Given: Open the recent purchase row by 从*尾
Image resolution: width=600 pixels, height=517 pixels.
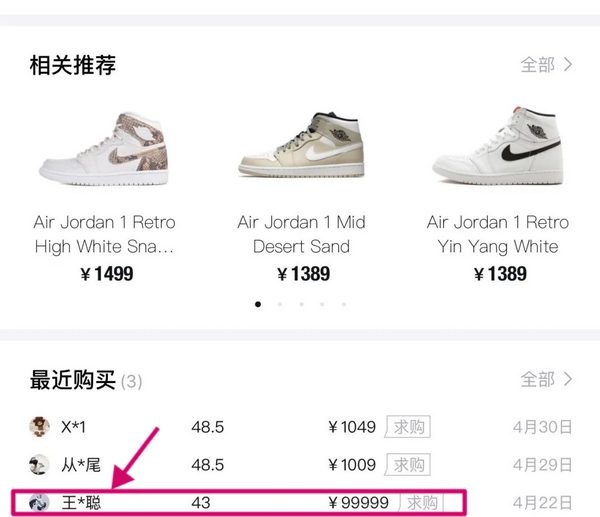Looking at the screenshot, I should 300,465.
